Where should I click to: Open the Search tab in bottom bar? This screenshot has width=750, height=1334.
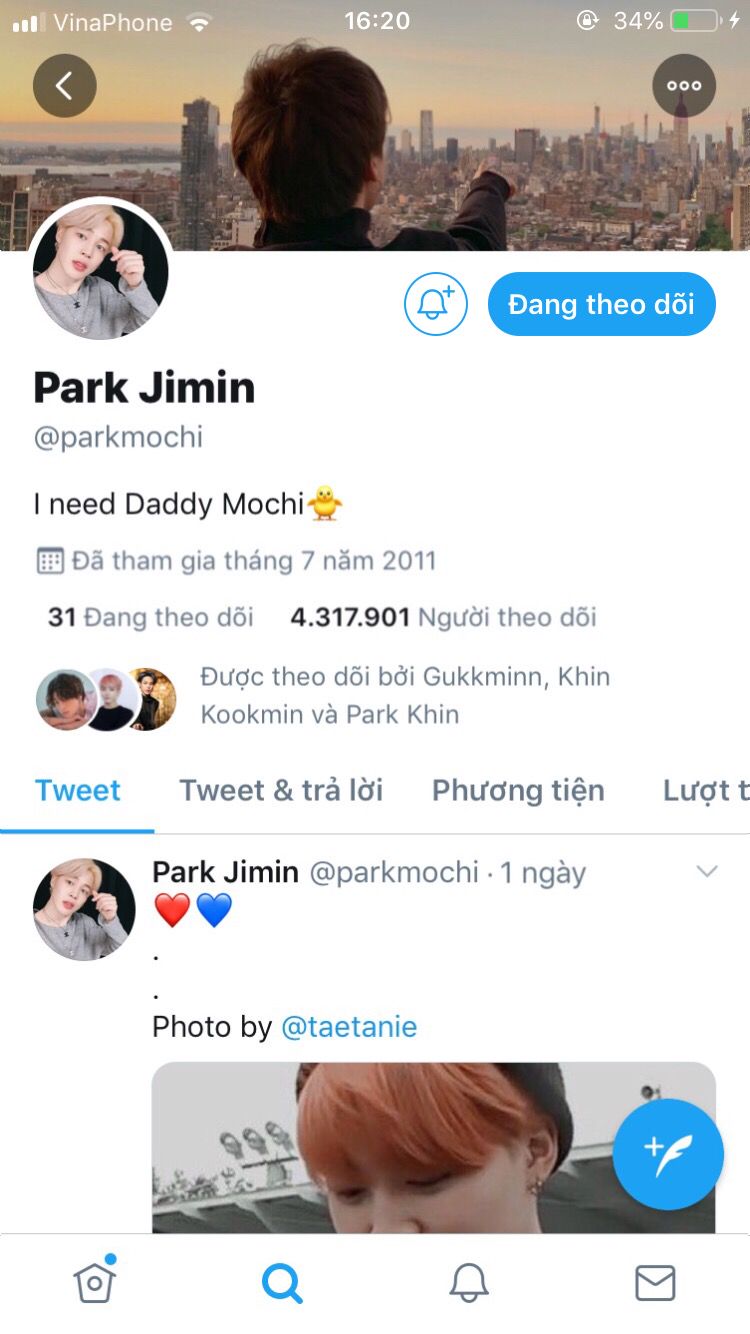tap(282, 1283)
